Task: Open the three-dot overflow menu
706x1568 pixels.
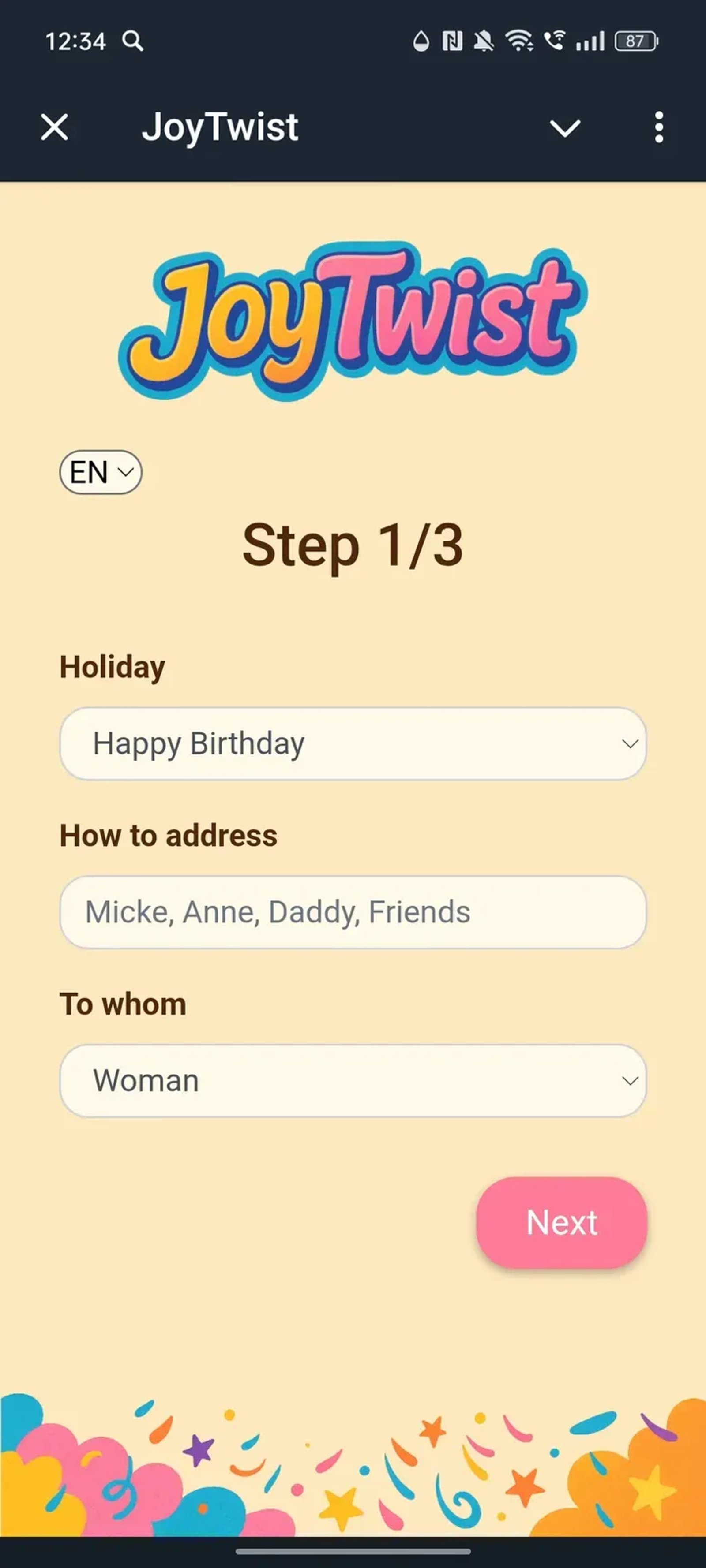Action: coord(658,127)
